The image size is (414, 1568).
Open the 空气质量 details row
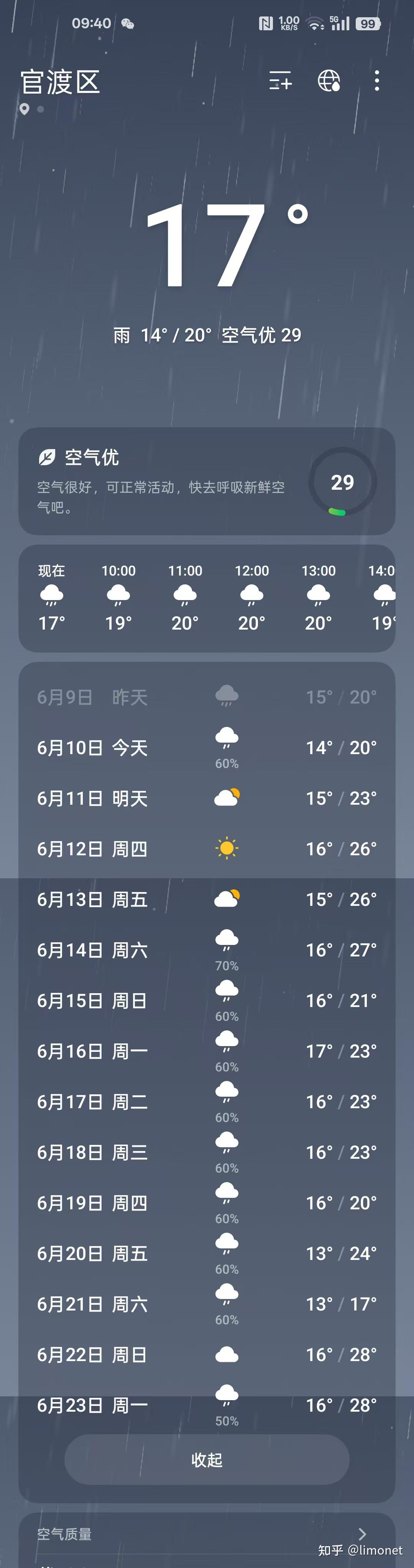point(207,1534)
